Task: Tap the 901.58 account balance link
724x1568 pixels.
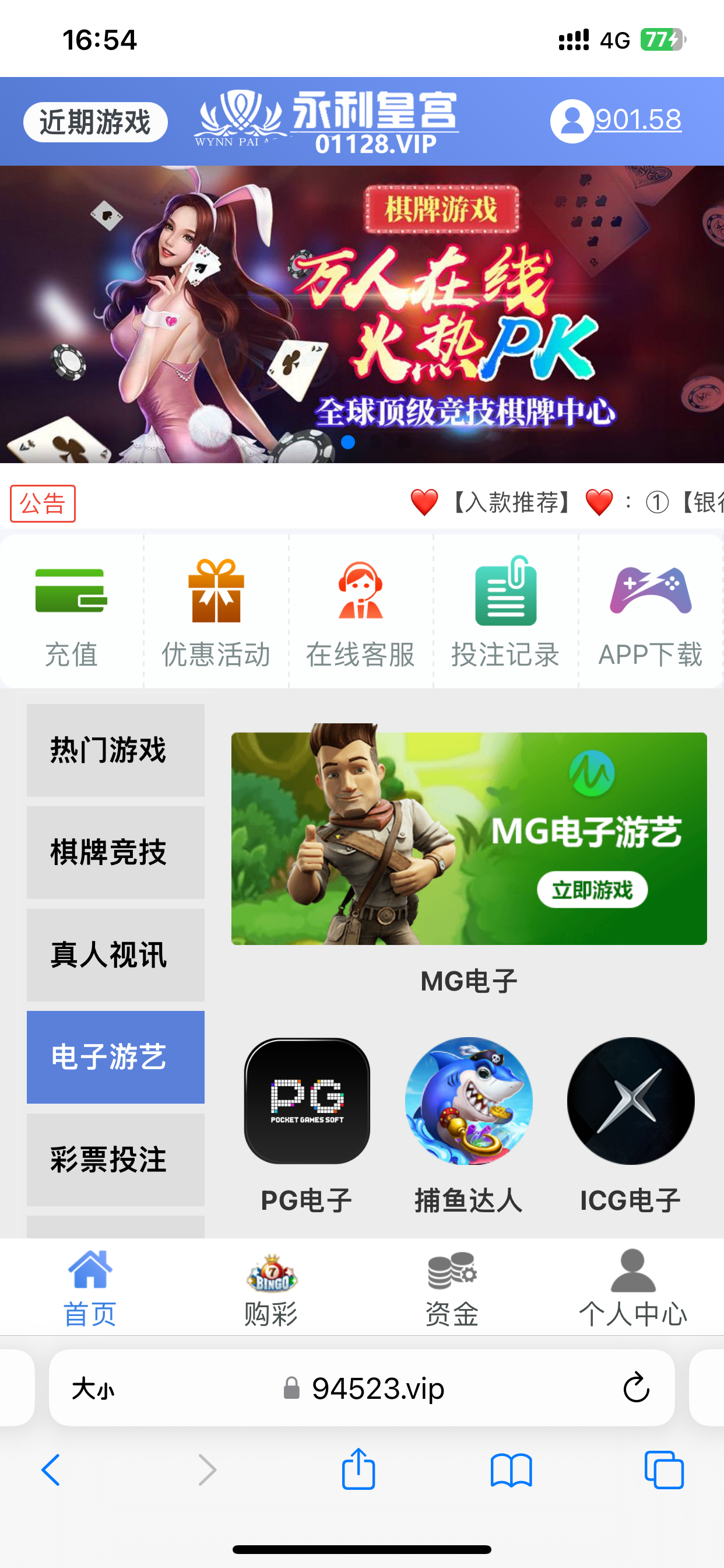Action: coord(638,120)
